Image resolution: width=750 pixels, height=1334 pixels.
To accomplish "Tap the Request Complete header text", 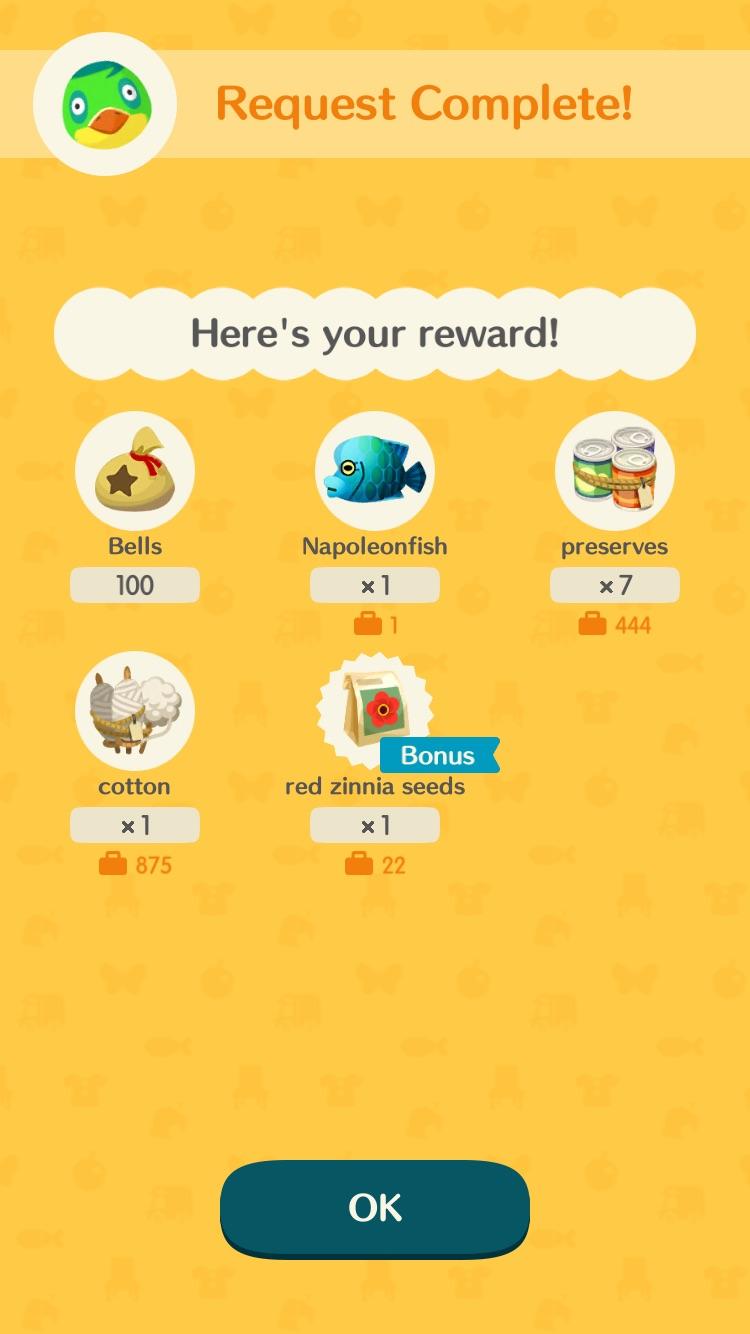I will pos(424,104).
